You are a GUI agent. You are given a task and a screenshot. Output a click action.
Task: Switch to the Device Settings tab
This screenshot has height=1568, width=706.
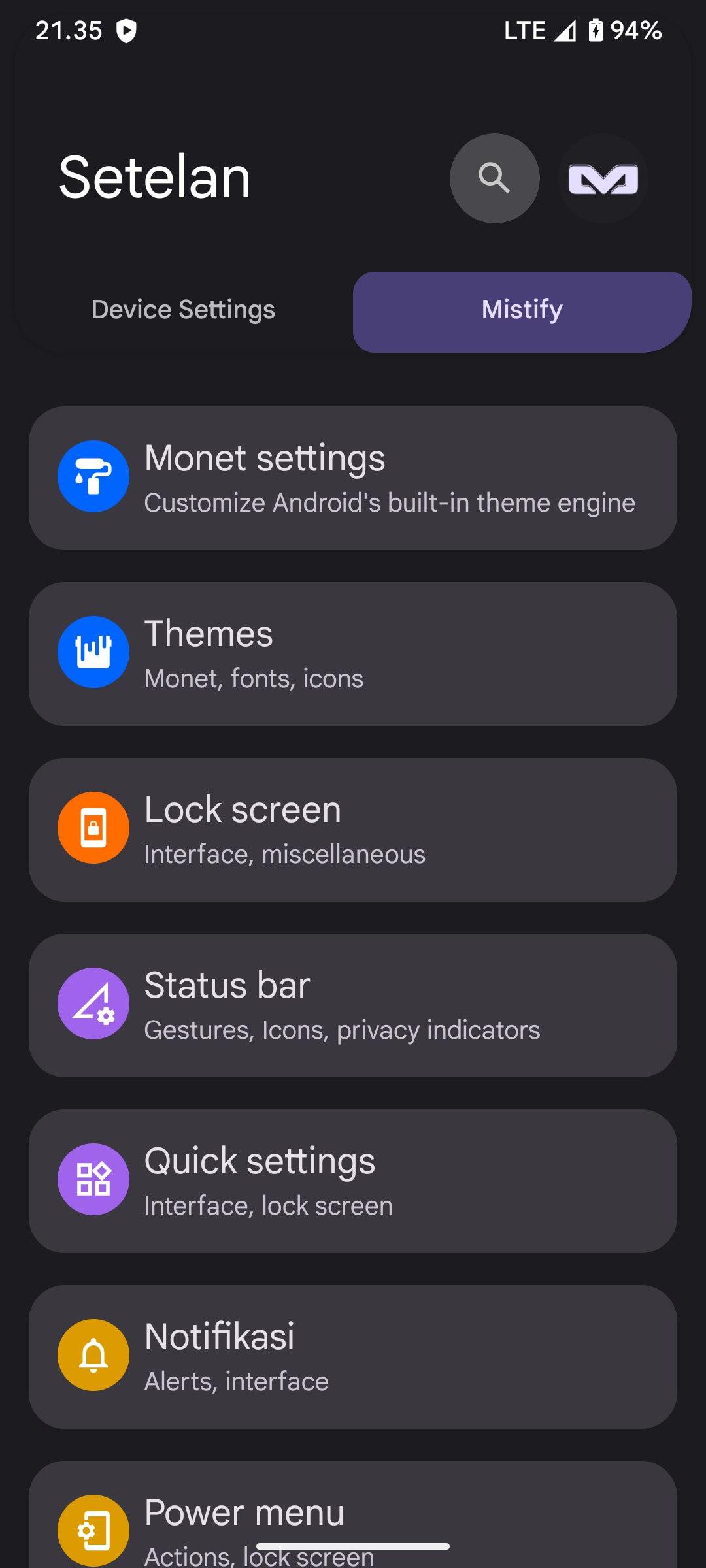point(183,310)
